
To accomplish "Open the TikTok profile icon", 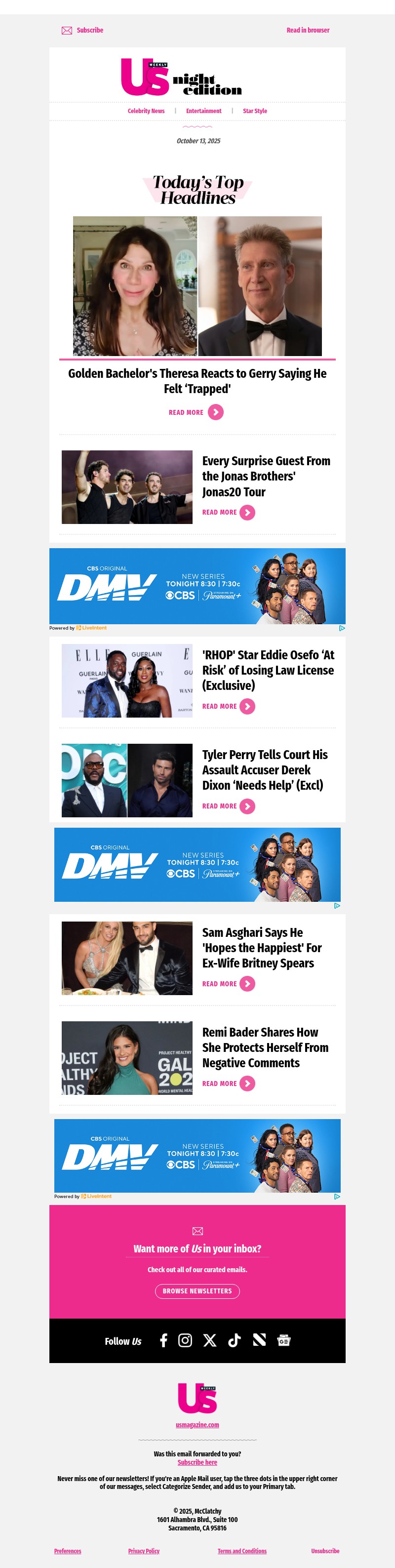I will coord(235,1340).
